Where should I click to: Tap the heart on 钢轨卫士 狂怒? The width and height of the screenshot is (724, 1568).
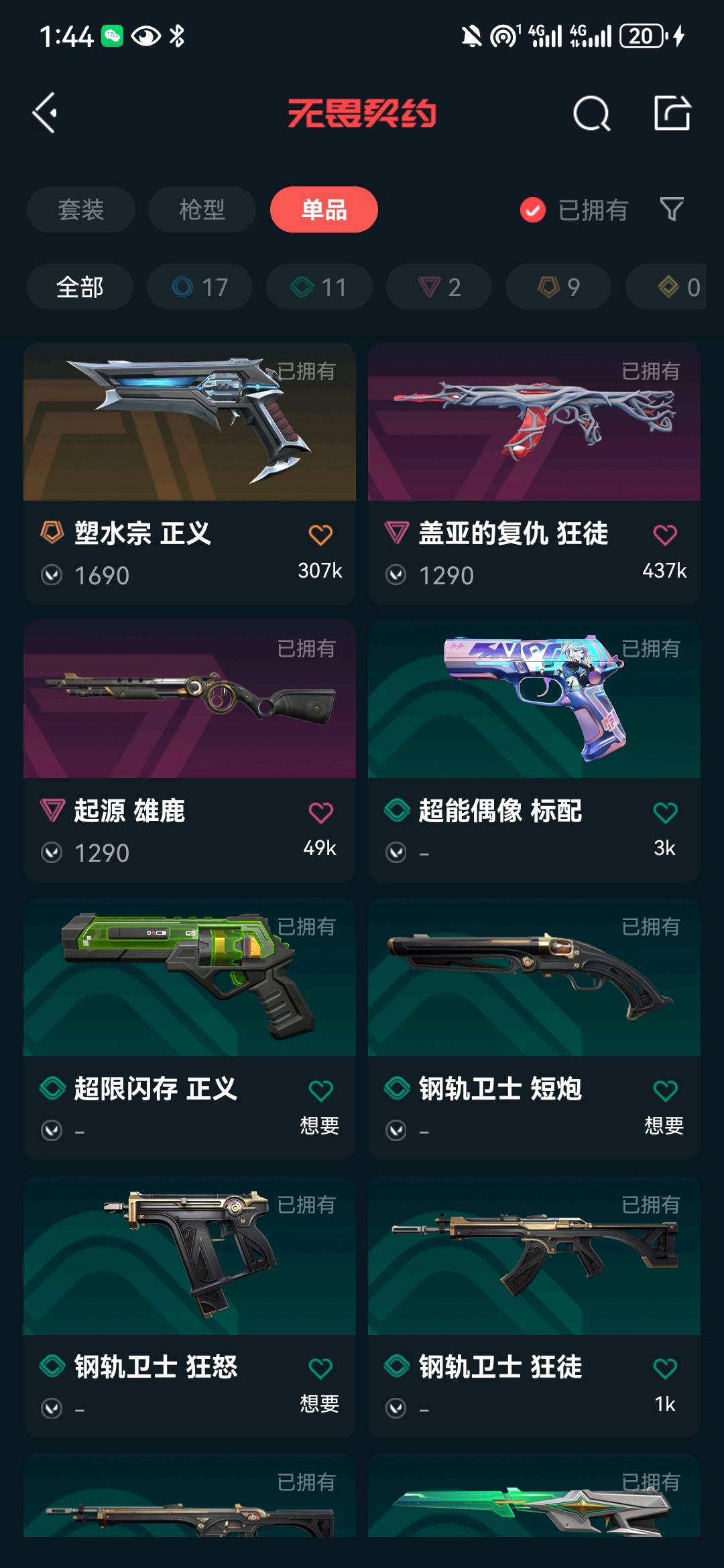[x=320, y=1368]
